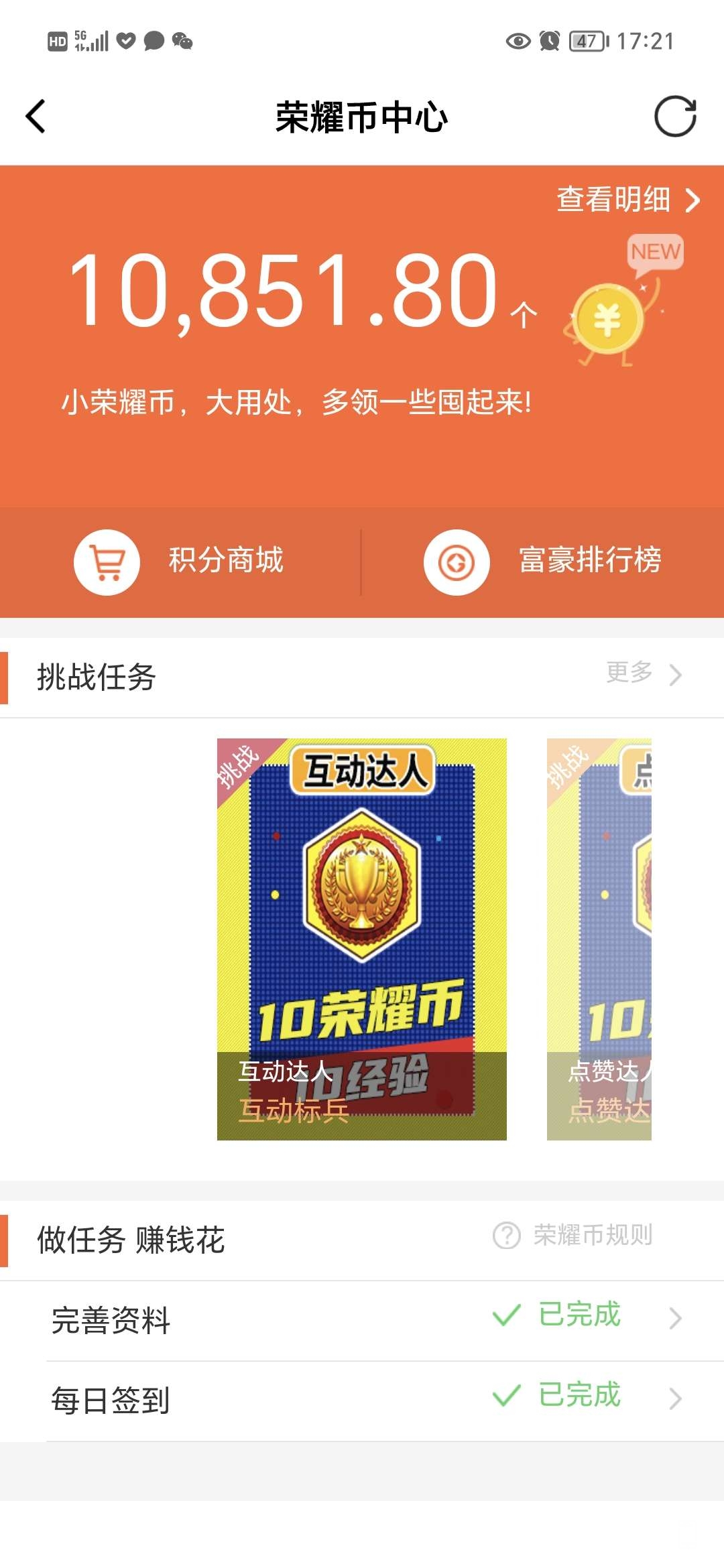The height and width of the screenshot is (1568, 724).
Task: Open the 互动达人 challenge card
Action: point(362,938)
